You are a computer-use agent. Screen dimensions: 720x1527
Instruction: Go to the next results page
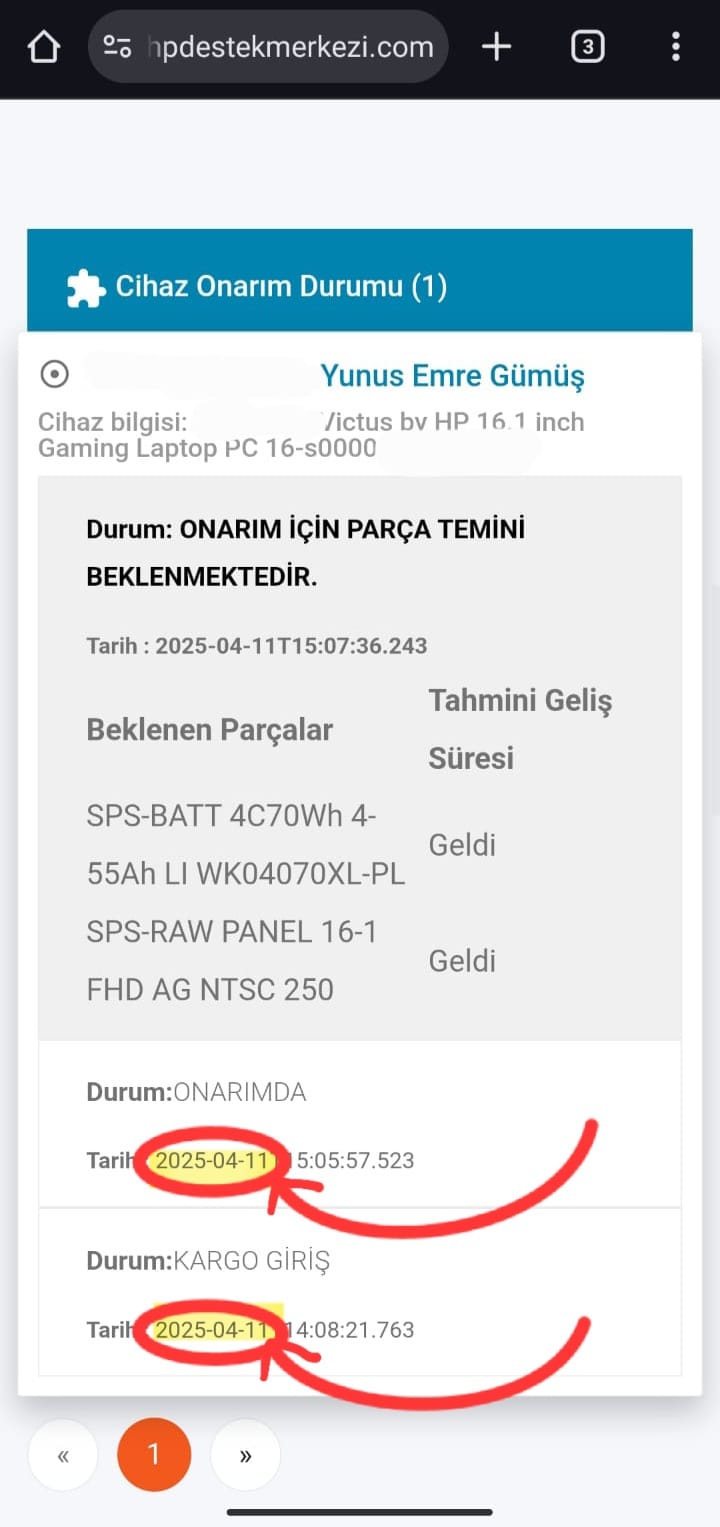click(x=245, y=1455)
